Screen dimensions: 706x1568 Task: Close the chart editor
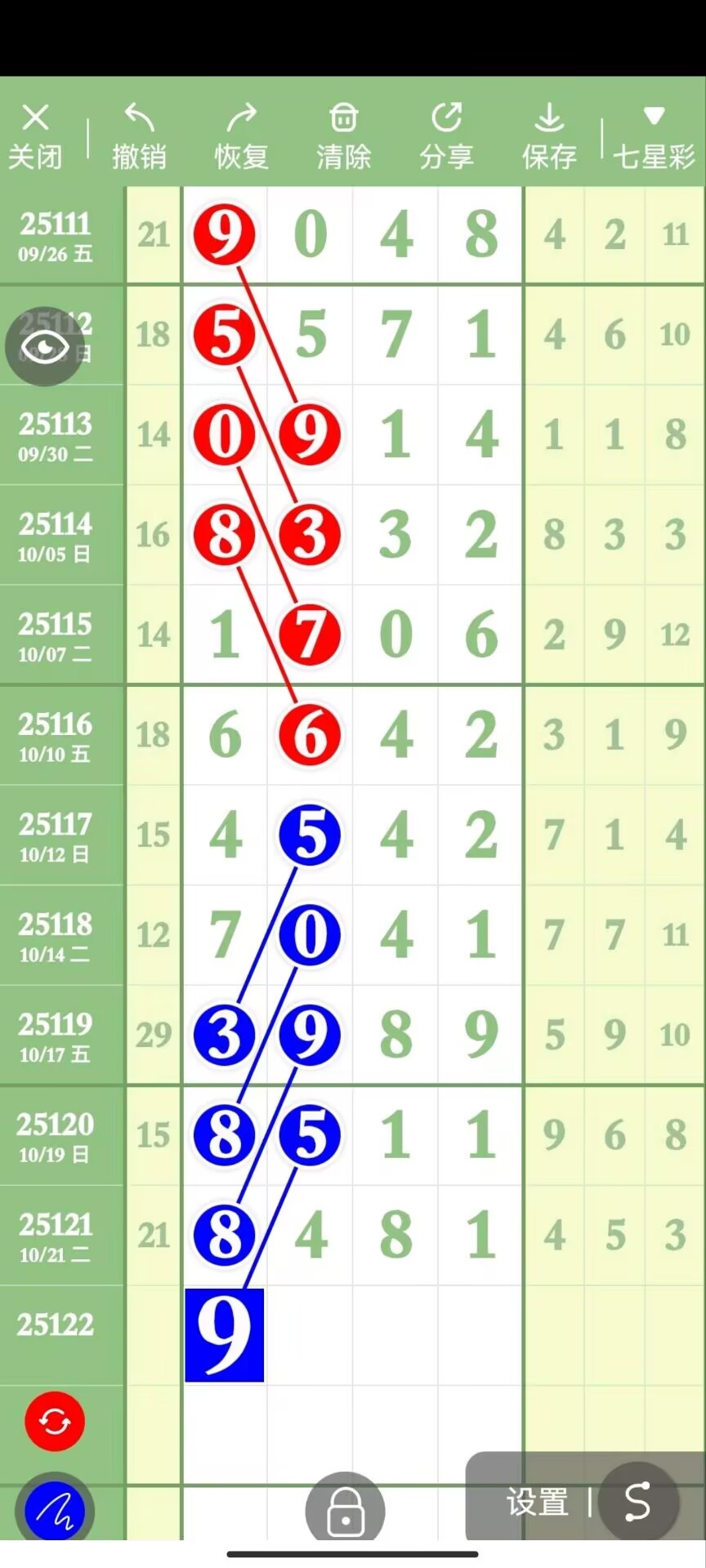pos(35,136)
